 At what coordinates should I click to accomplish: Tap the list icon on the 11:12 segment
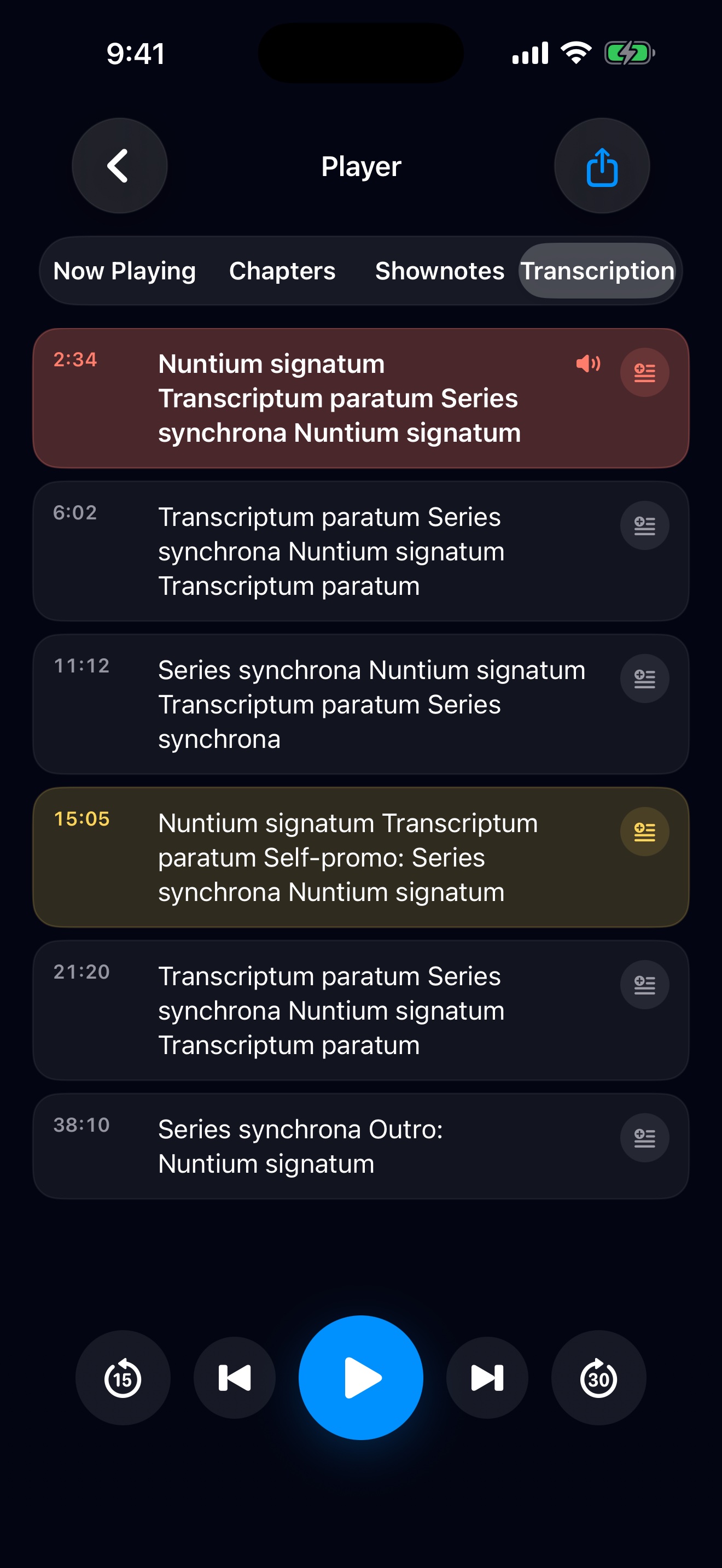pos(644,678)
